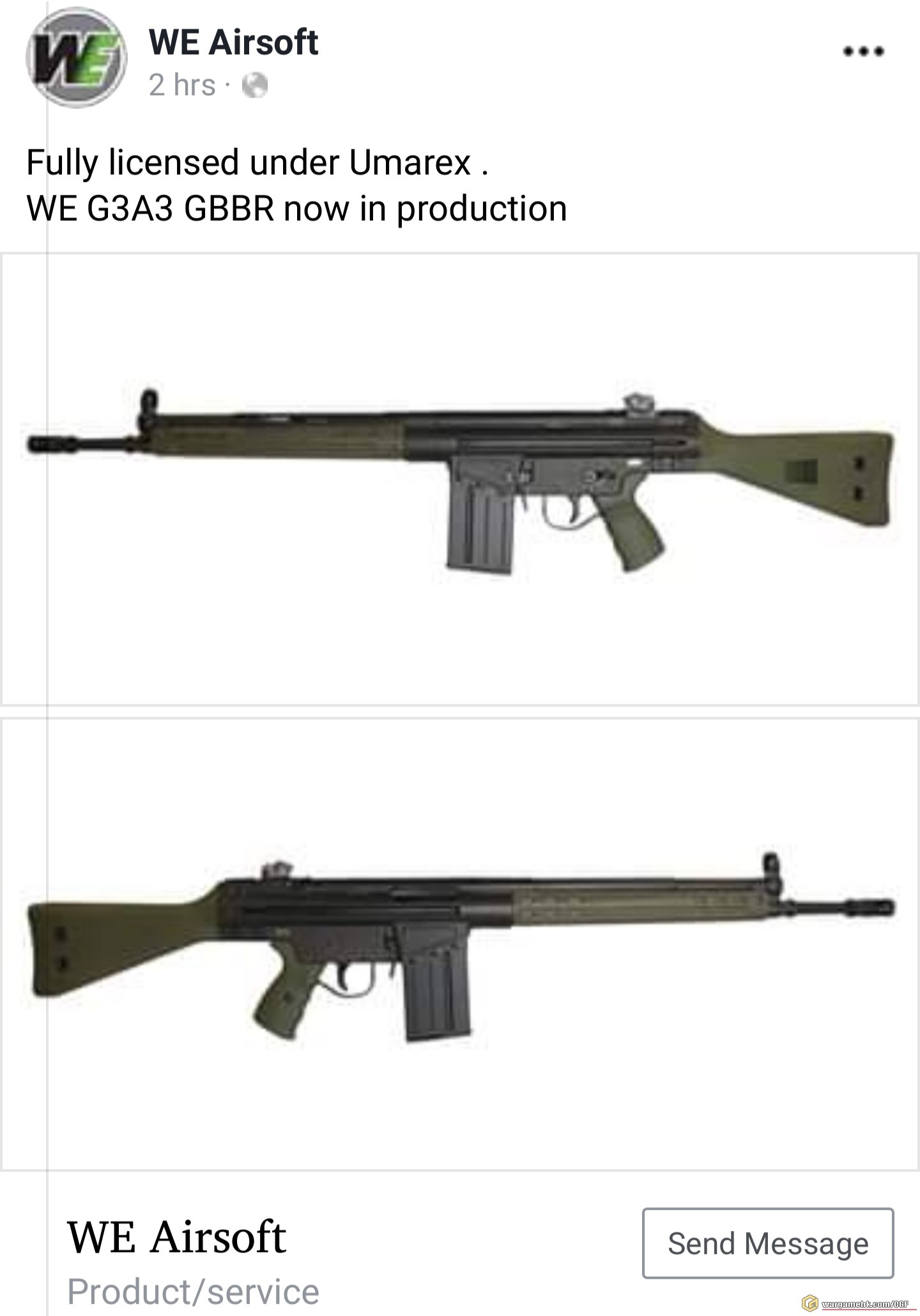Viewport: 920px width, 1316px height.
Task: Open the post's three-dot overflow menu
Action: click(x=863, y=51)
